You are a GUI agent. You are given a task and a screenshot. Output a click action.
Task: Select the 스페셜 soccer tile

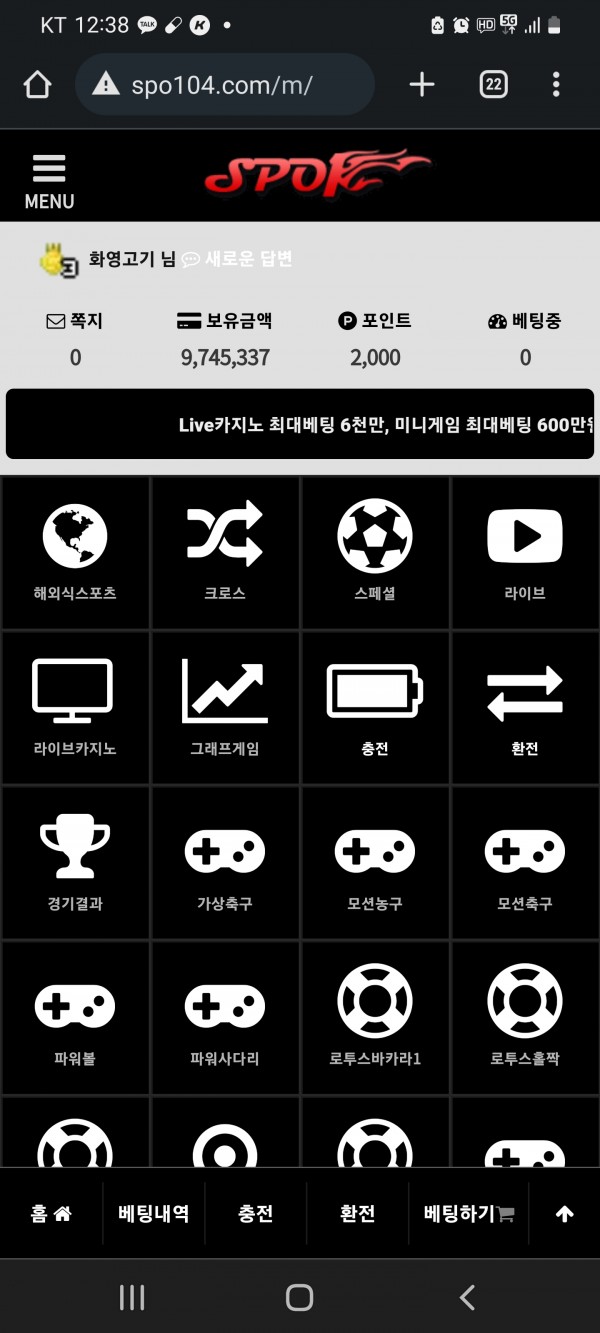[x=375, y=552]
